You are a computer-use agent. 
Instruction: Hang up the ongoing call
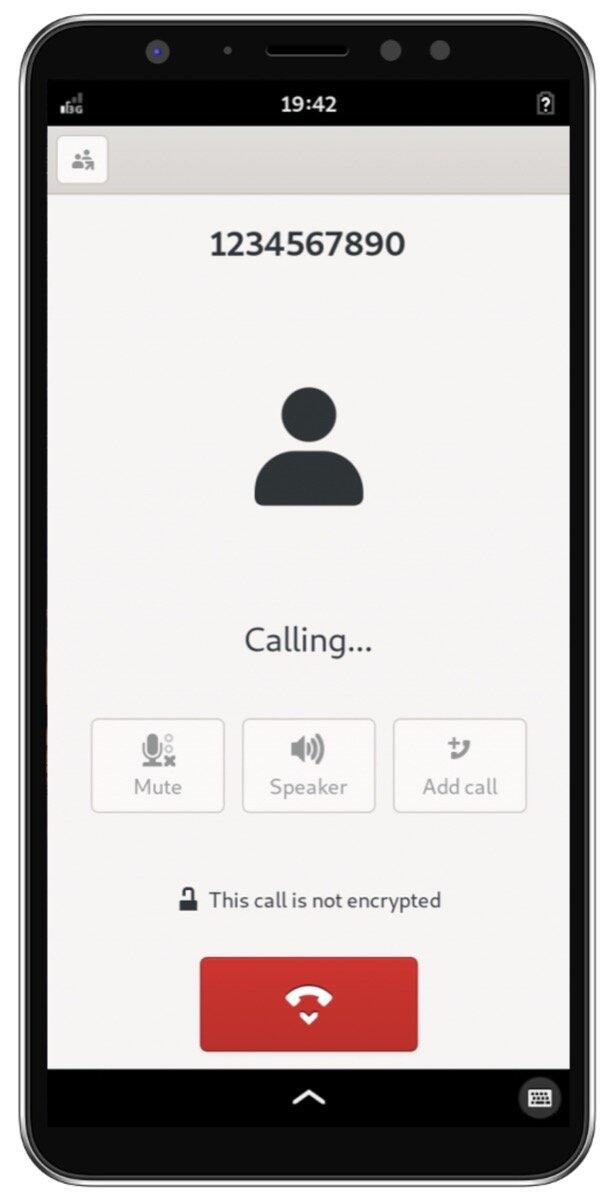[x=308, y=1004]
